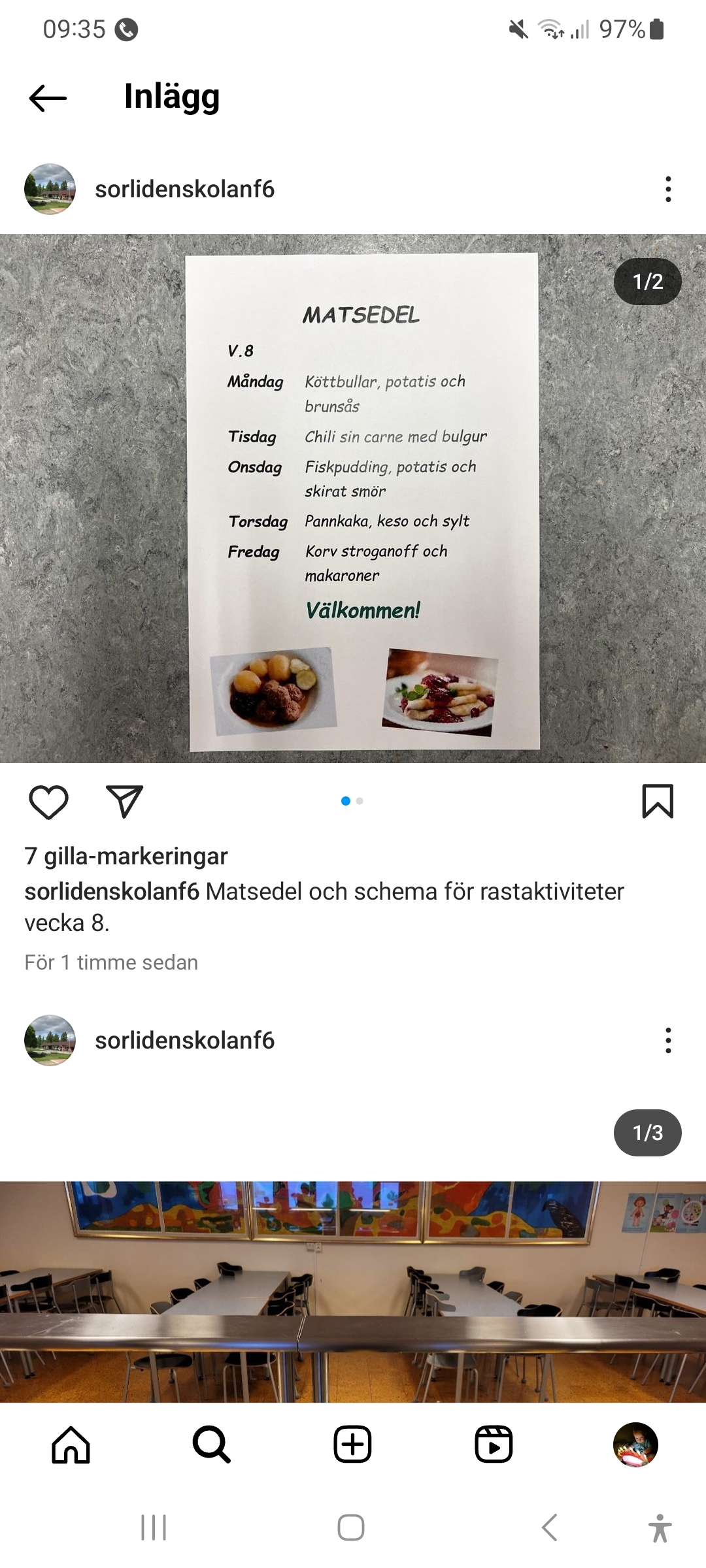Open the Matsedel menu photo
The height and width of the screenshot is (1568, 706).
point(353,498)
